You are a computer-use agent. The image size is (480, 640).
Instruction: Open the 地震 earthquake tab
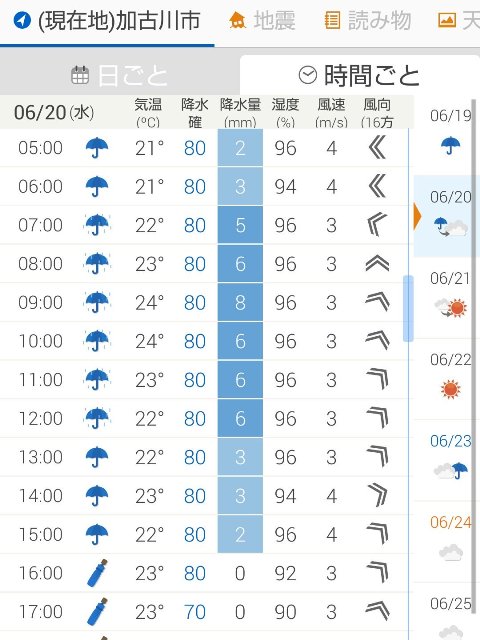coord(262,20)
